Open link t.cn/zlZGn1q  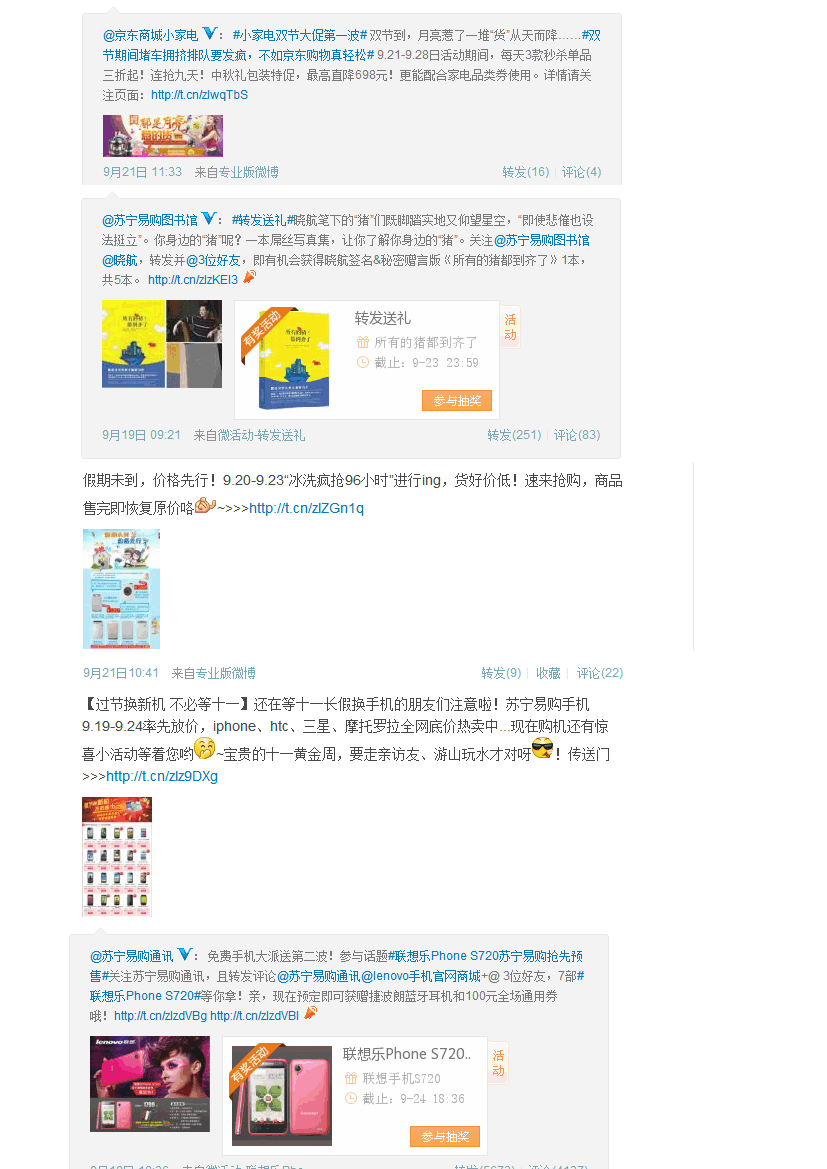(306, 508)
